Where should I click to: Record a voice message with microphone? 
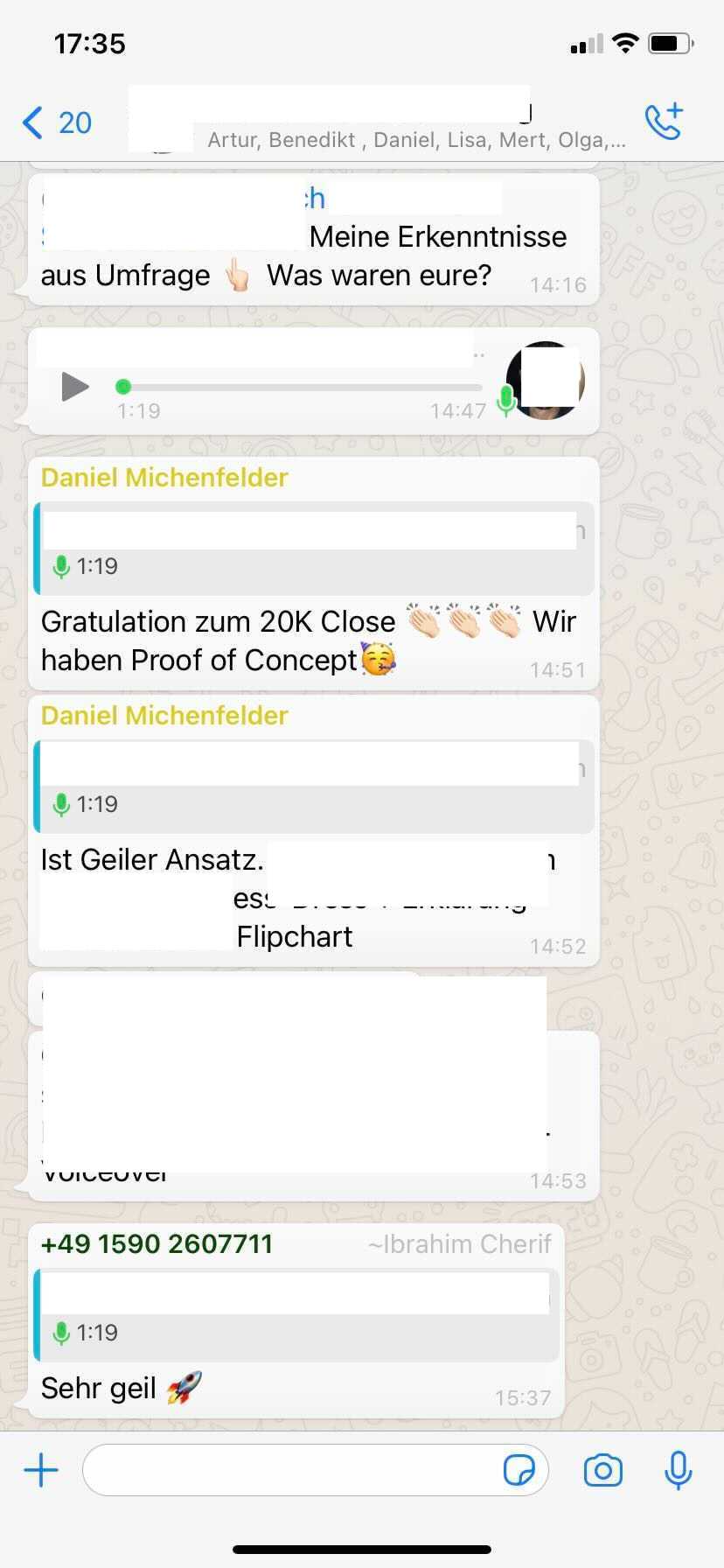click(679, 1470)
